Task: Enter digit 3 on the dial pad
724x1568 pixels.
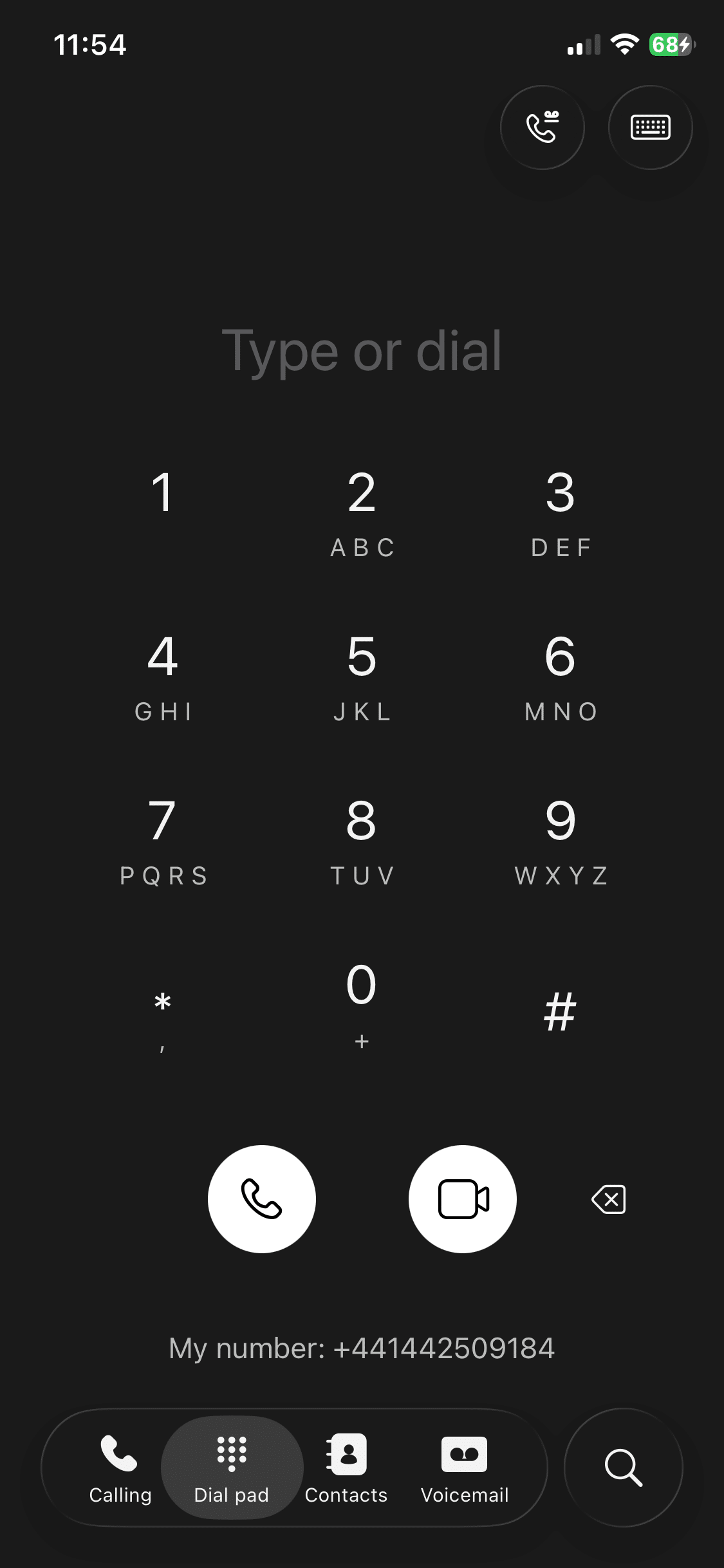Action: pos(560,511)
